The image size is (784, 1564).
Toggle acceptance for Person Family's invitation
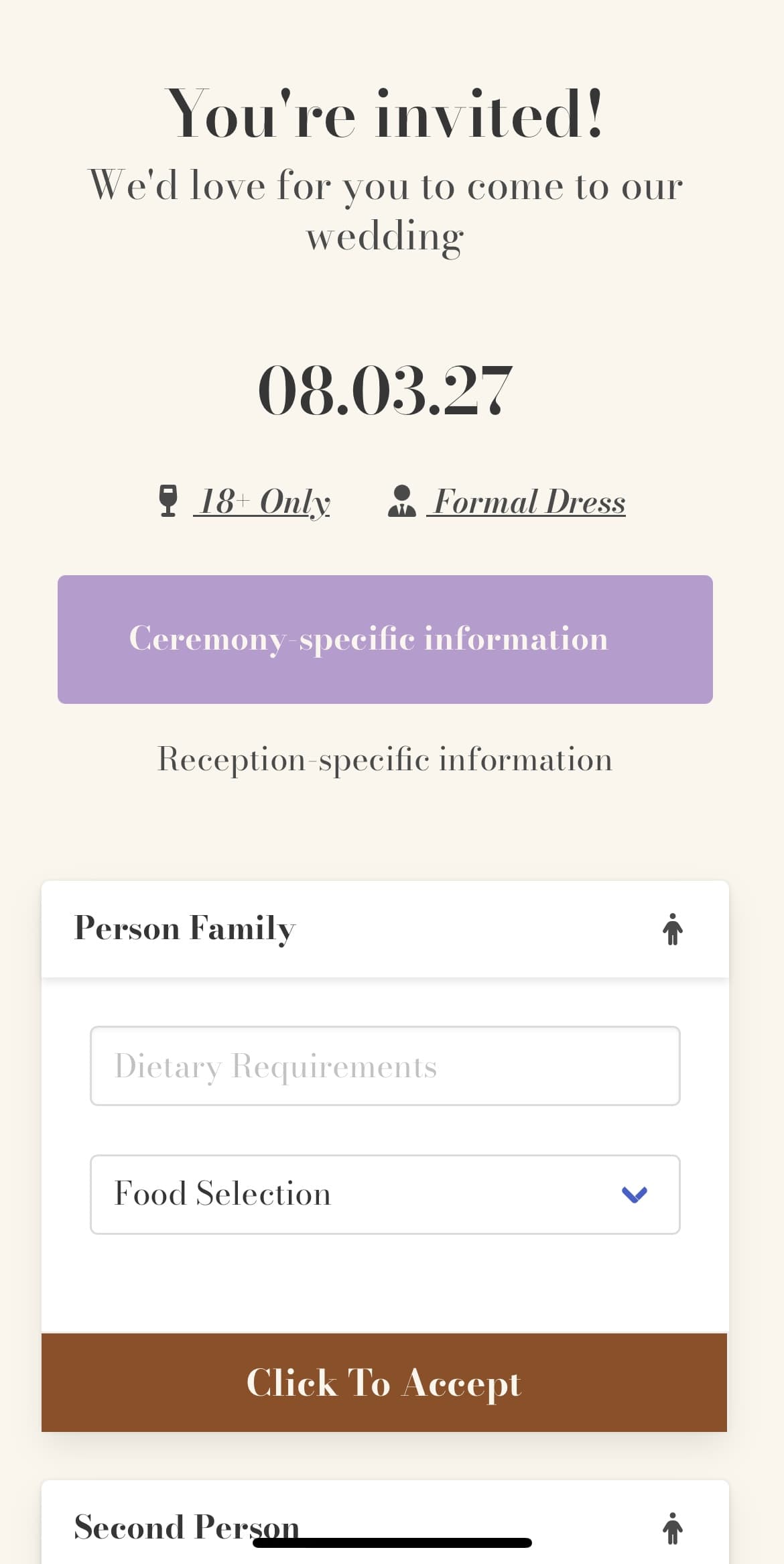pyautogui.click(x=384, y=1381)
